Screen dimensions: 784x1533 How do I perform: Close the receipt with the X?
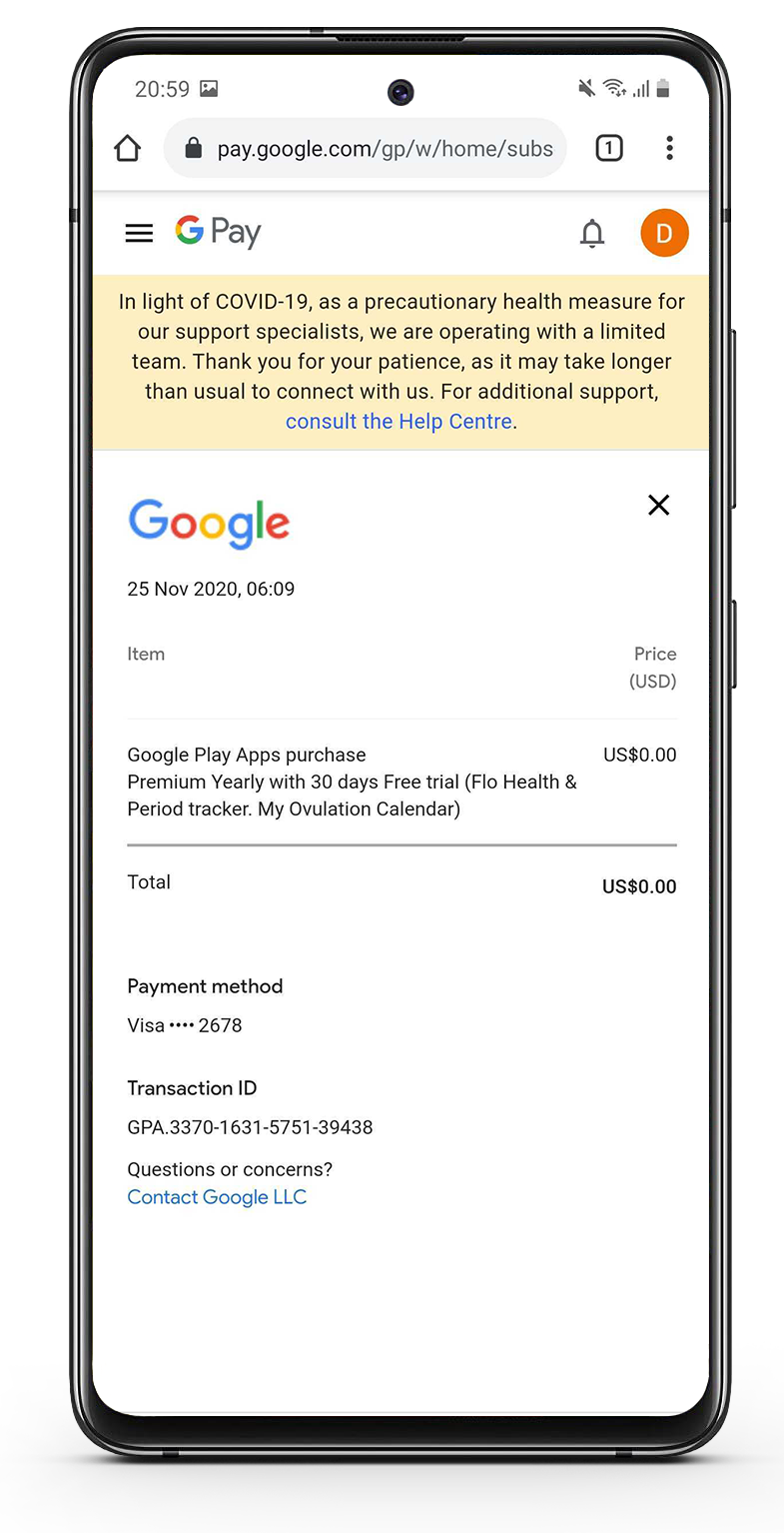pyautogui.click(x=658, y=505)
